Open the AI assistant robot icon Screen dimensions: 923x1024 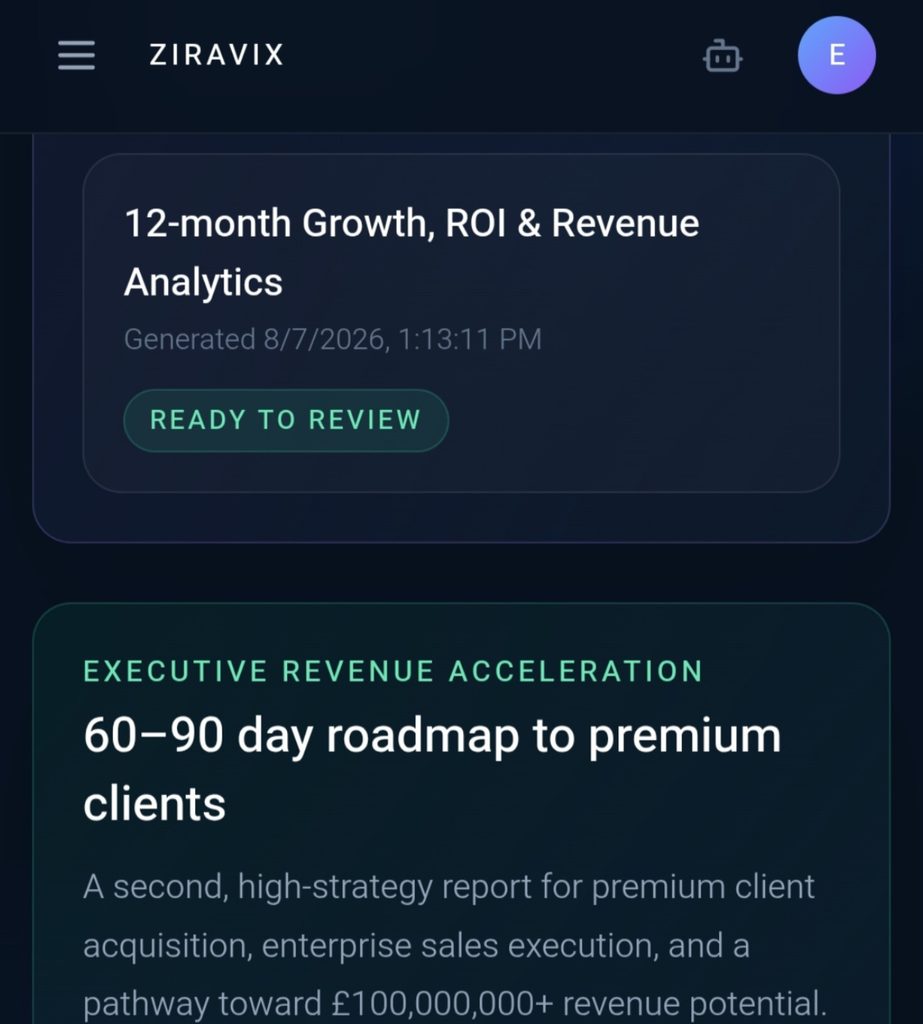(x=722, y=56)
